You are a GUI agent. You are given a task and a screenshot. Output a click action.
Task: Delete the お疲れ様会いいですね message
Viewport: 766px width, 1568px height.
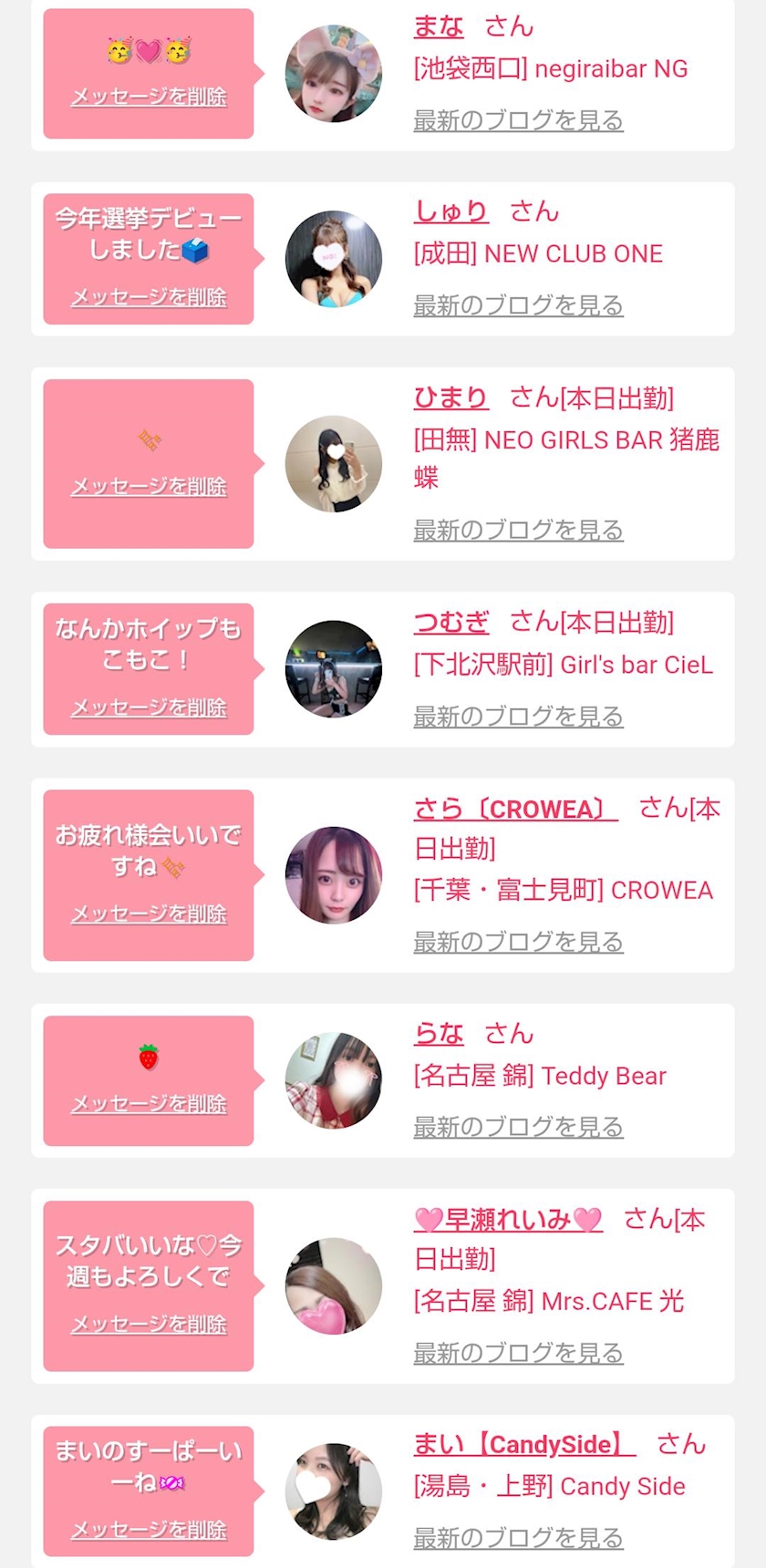(149, 913)
